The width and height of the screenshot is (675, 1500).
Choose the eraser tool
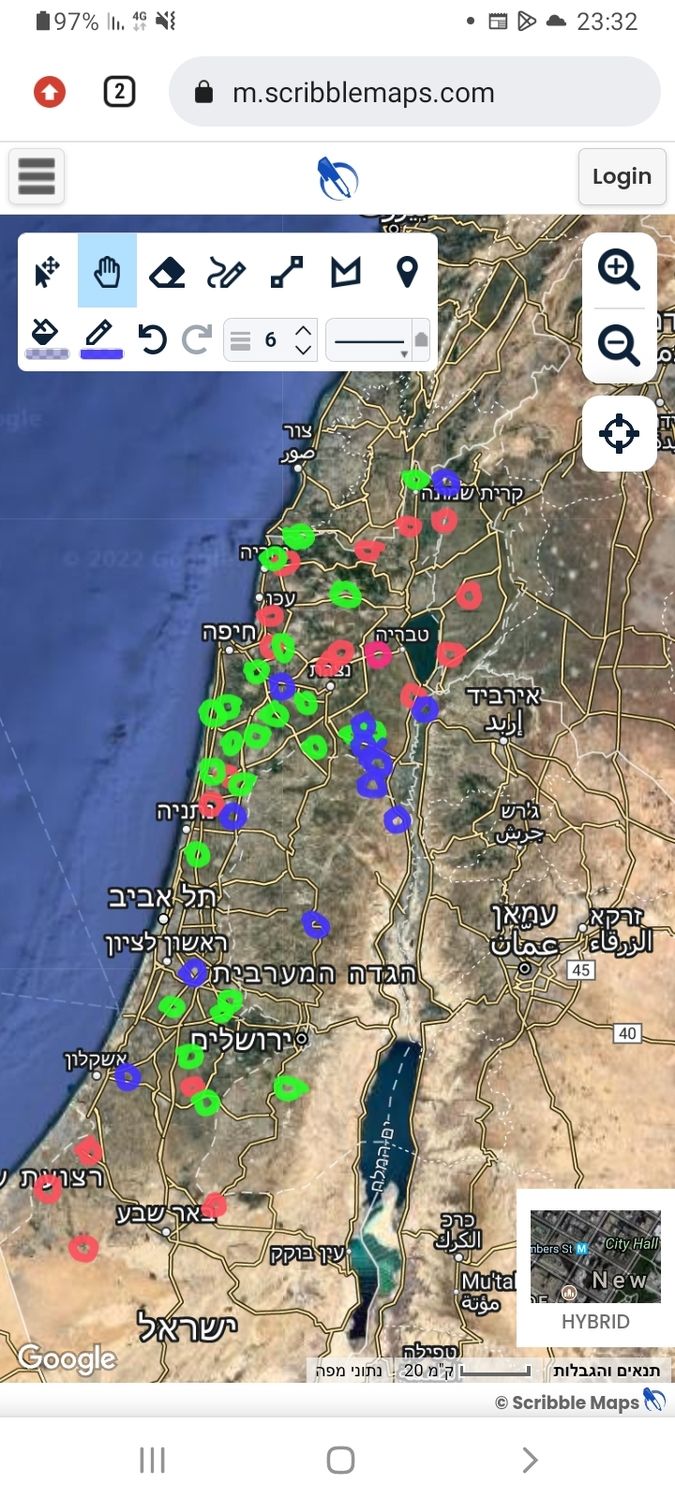[167, 272]
